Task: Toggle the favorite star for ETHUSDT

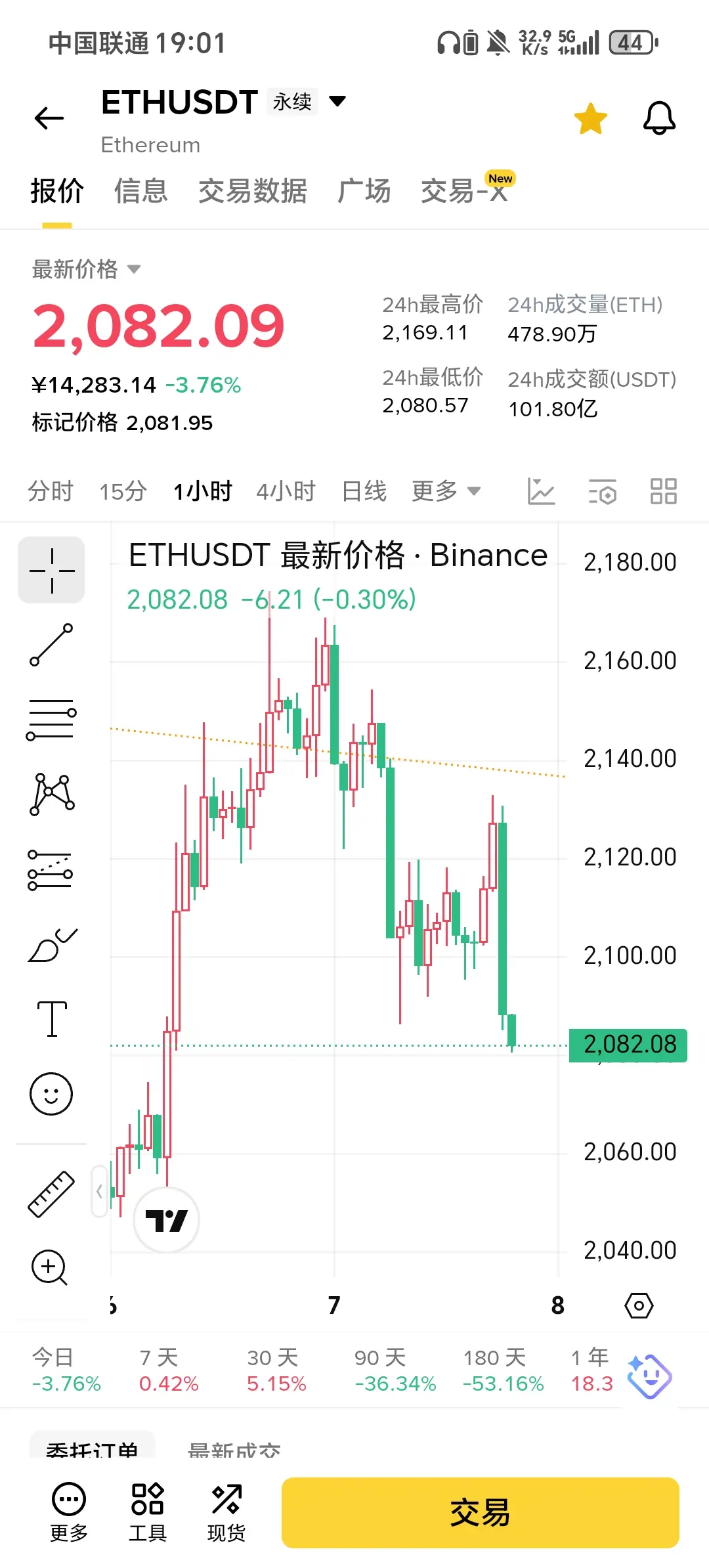Action: (590, 119)
